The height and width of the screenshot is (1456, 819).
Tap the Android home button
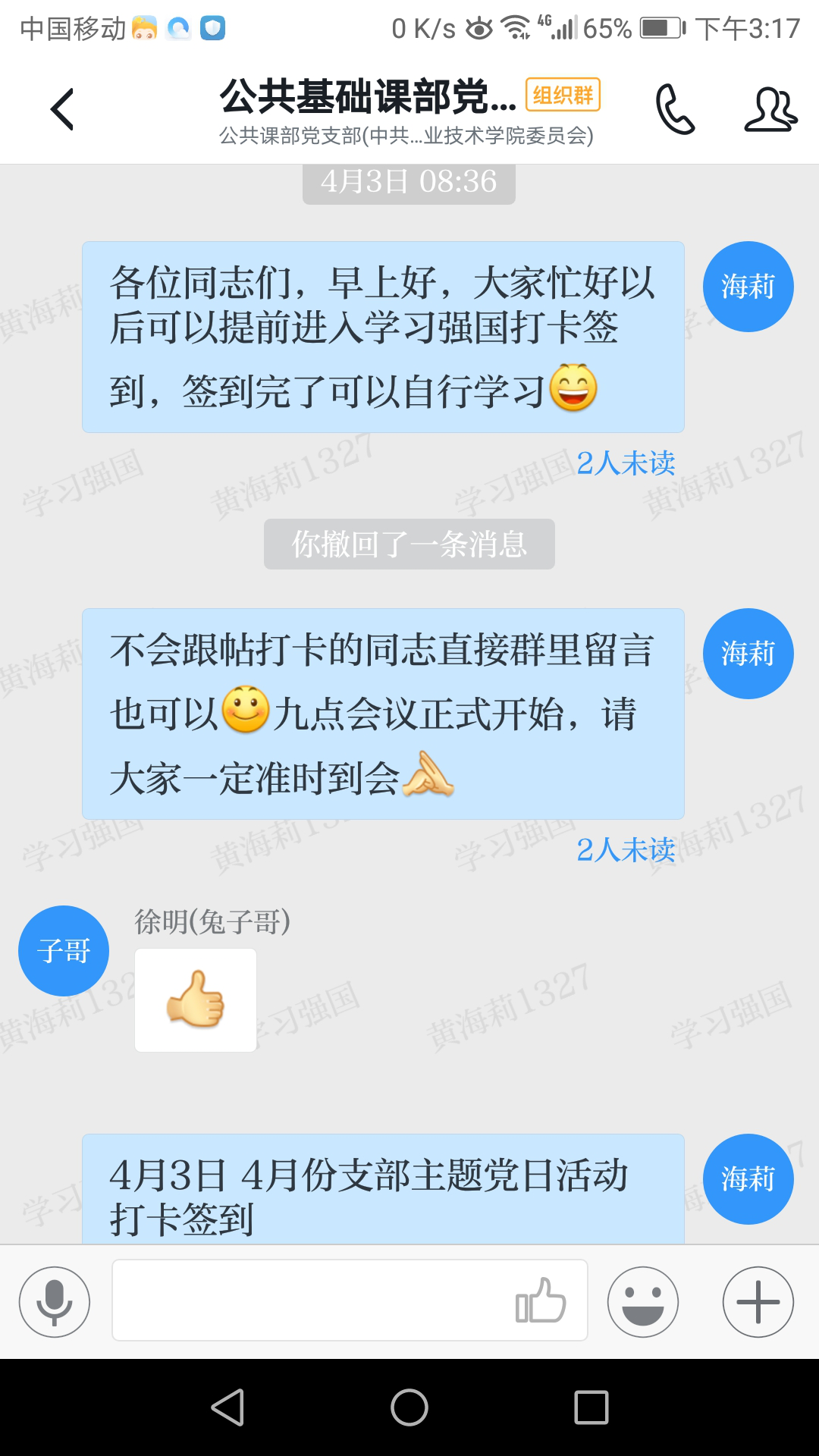click(x=409, y=1407)
